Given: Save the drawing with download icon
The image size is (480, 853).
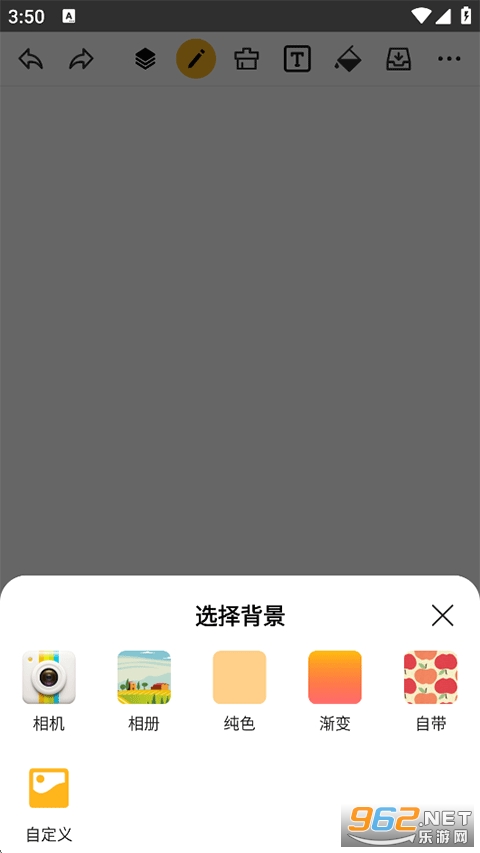Looking at the screenshot, I should [x=398, y=59].
